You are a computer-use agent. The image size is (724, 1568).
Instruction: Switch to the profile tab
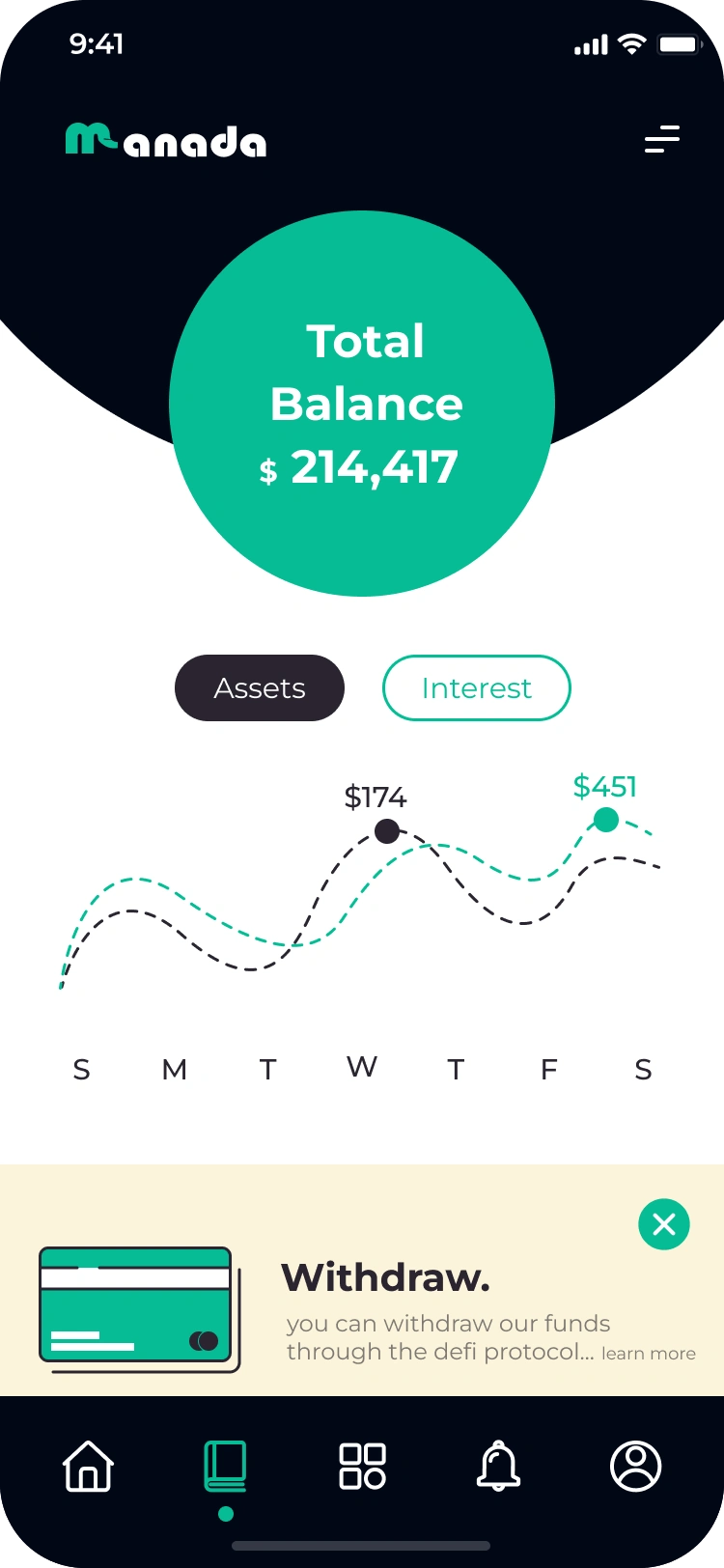click(636, 1466)
